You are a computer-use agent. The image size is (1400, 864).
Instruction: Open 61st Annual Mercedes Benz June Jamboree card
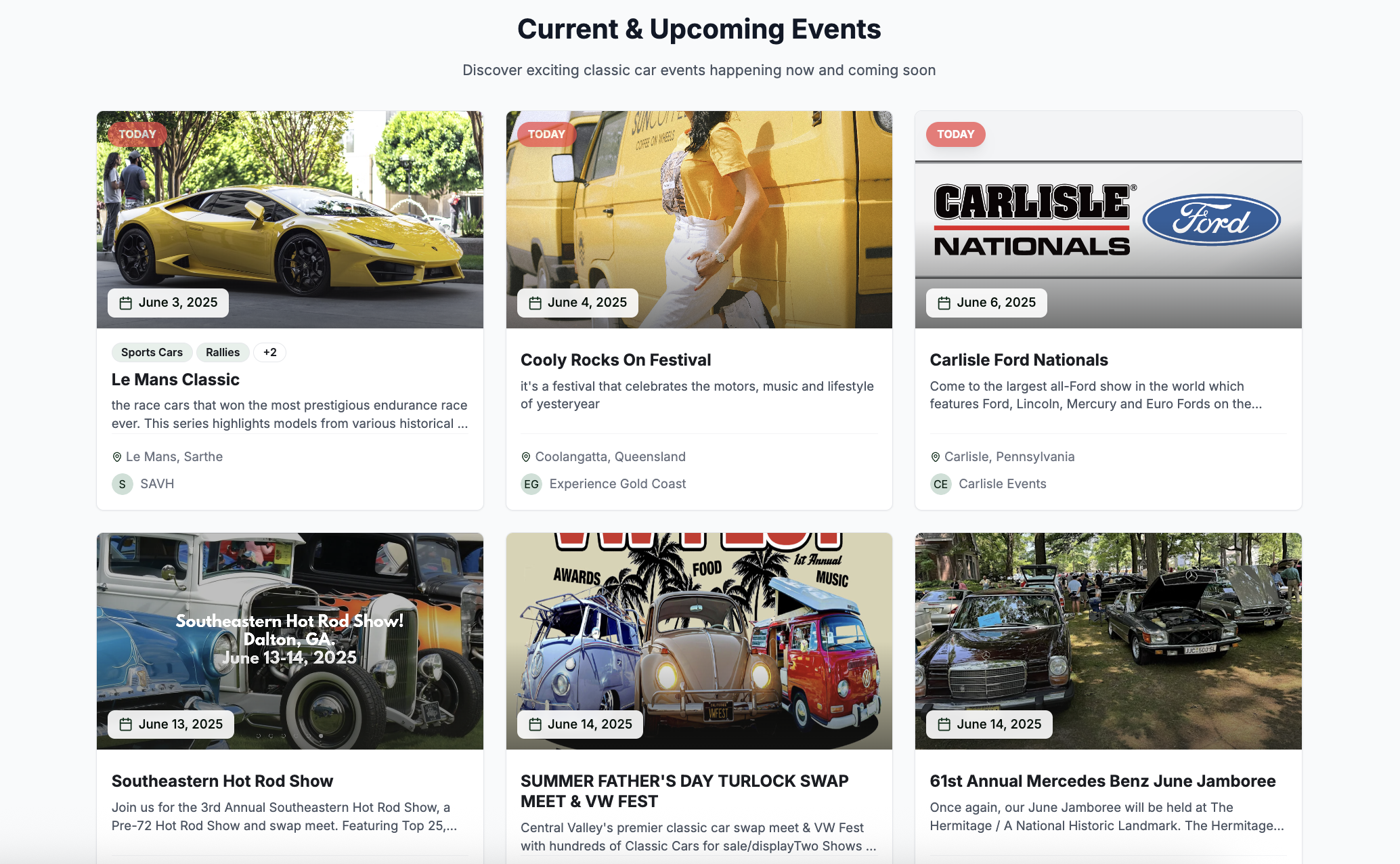(1102, 781)
